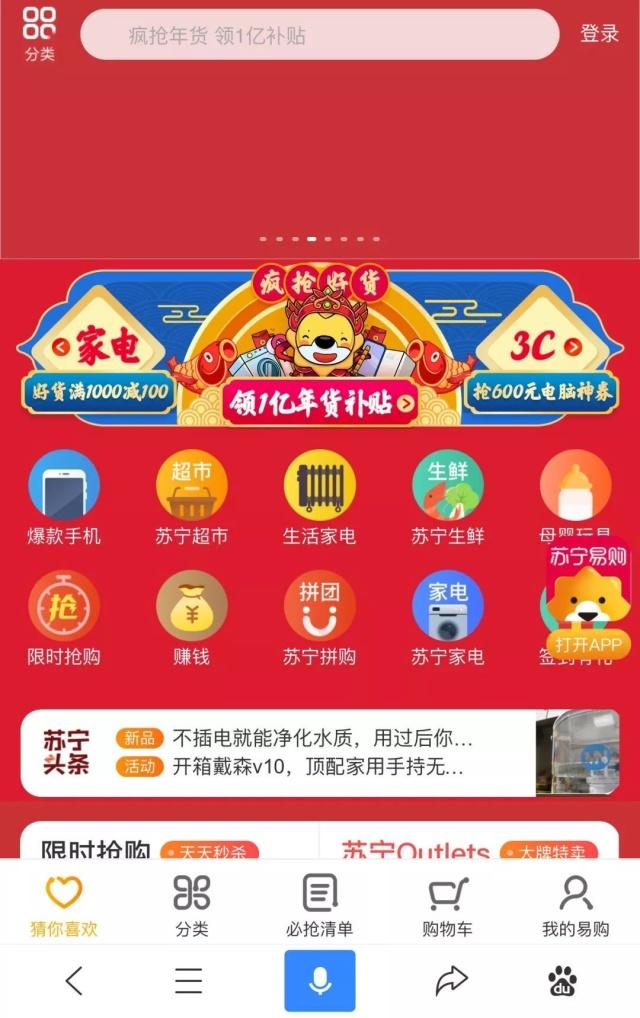Open 购物车 shopping cart tab
The image size is (640, 1018).
[447, 905]
